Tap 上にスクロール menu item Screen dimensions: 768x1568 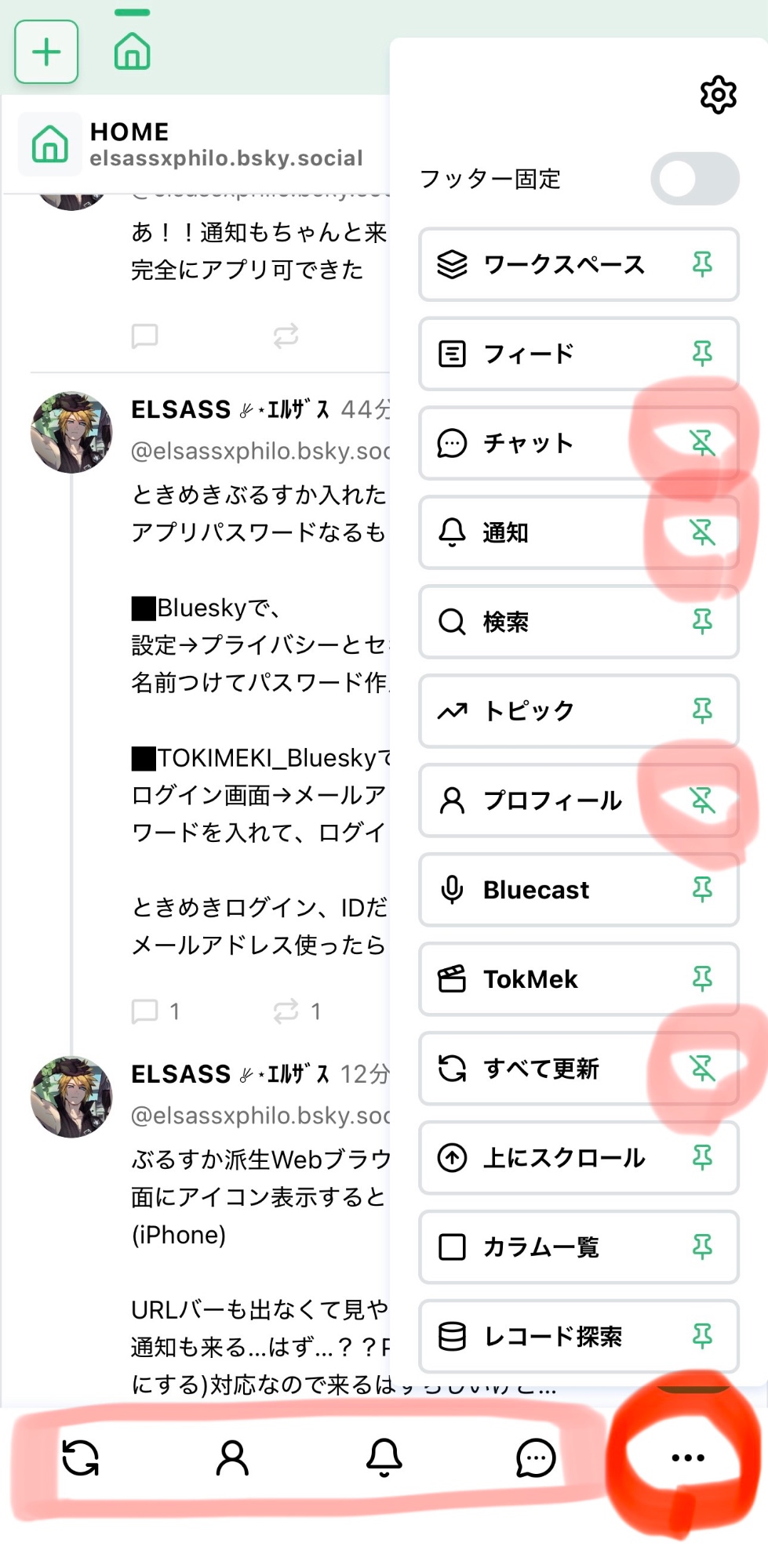563,1159
